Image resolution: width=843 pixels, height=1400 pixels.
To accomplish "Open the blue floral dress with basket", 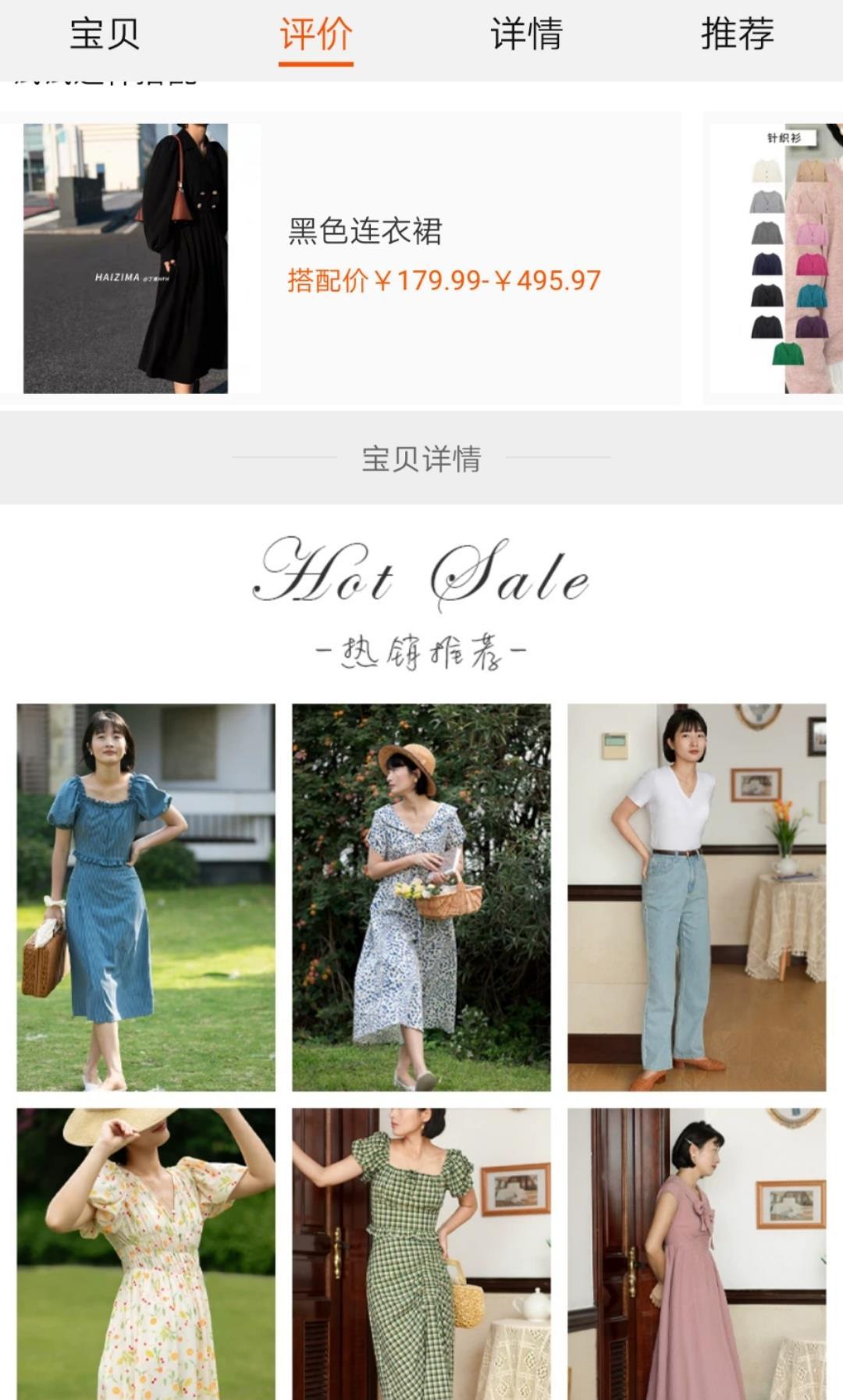I will coord(421,897).
